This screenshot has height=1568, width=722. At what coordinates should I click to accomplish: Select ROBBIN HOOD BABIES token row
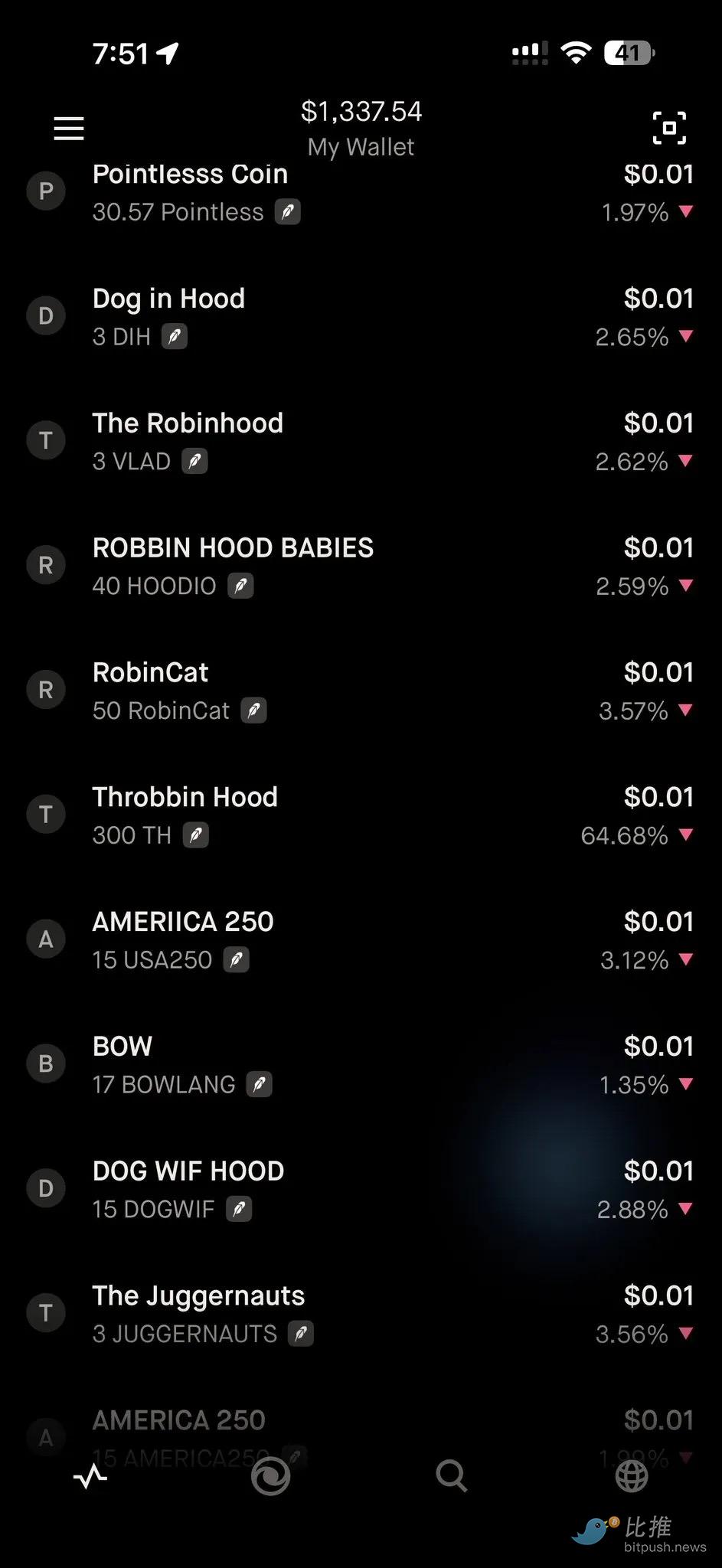coord(361,566)
